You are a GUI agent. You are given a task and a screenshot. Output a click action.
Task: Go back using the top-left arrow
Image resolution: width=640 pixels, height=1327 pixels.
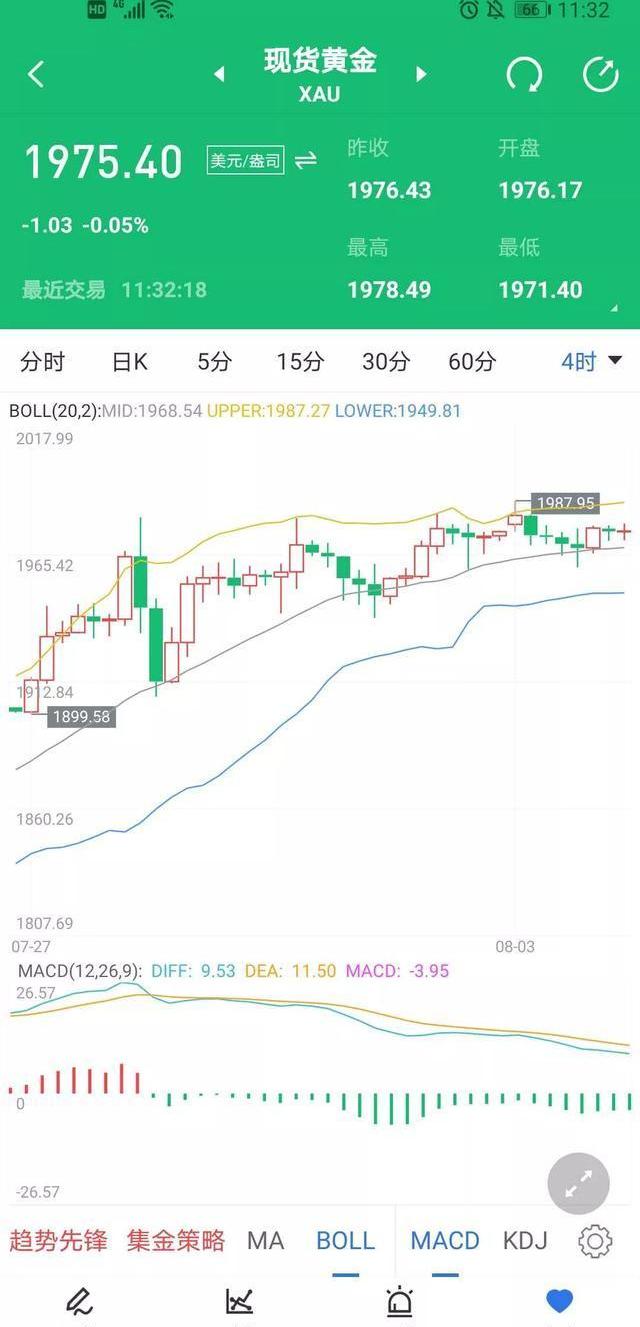click(x=36, y=74)
